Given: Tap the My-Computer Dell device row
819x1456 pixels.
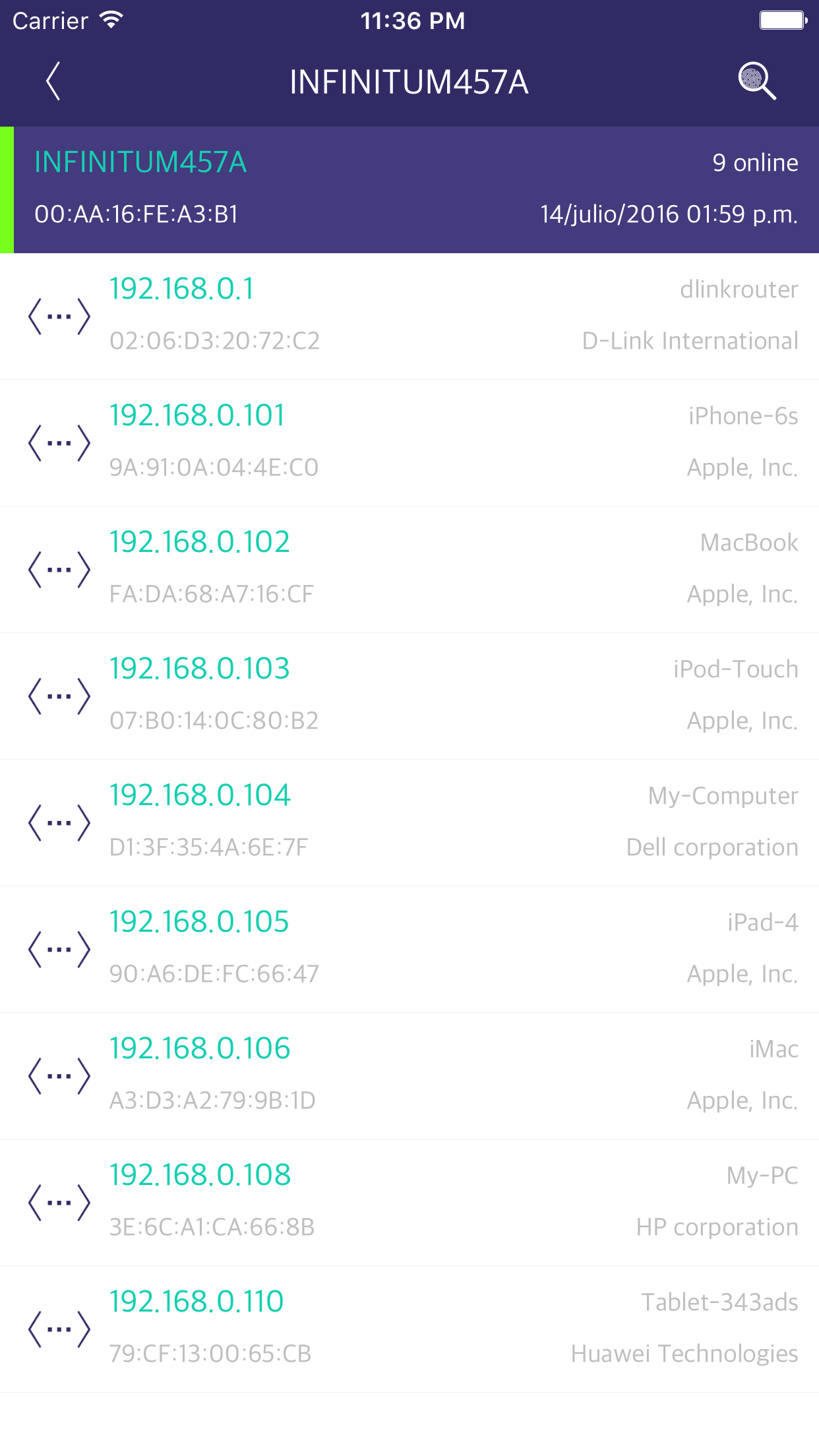Looking at the screenshot, I should (409, 823).
